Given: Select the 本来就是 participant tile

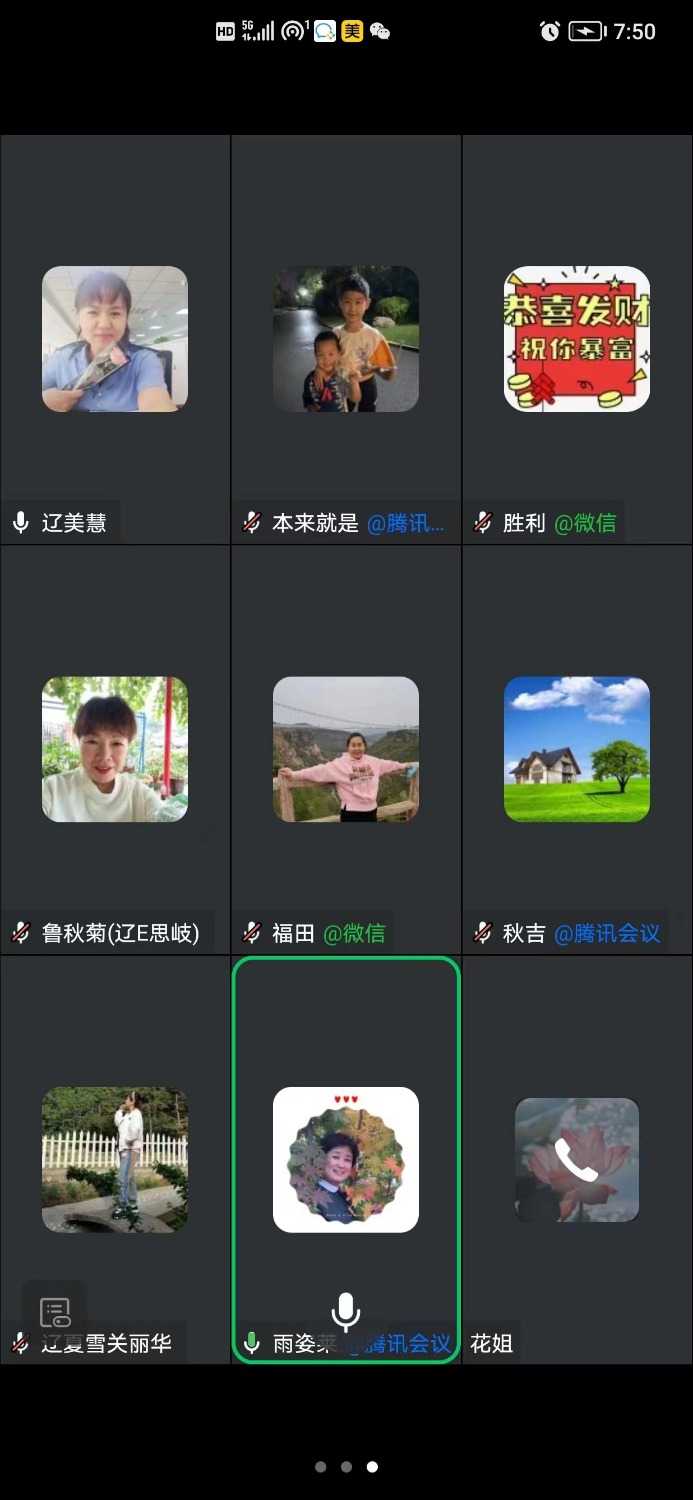Looking at the screenshot, I should 346,339.
